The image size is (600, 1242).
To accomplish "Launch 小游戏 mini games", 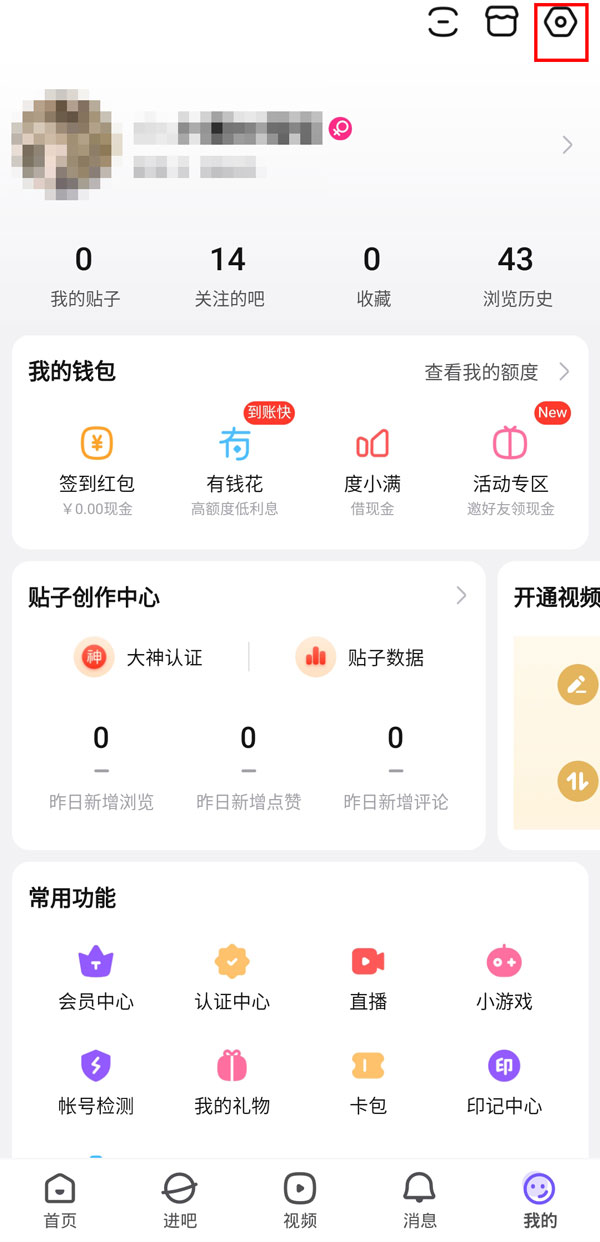I will point(504,978).
